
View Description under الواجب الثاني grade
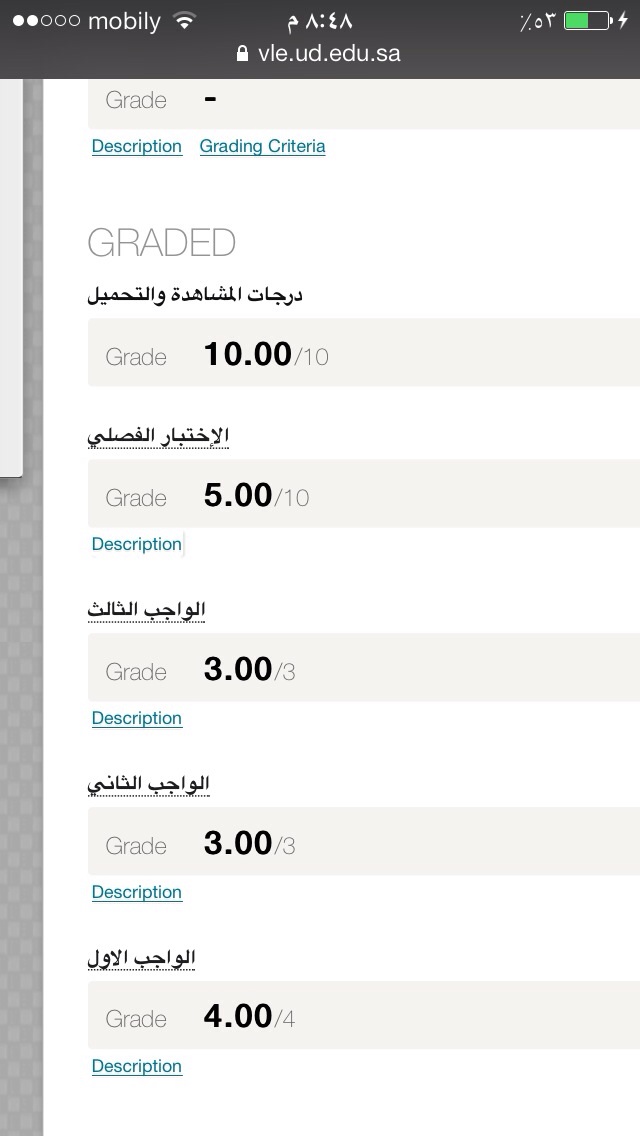[137, 892]
